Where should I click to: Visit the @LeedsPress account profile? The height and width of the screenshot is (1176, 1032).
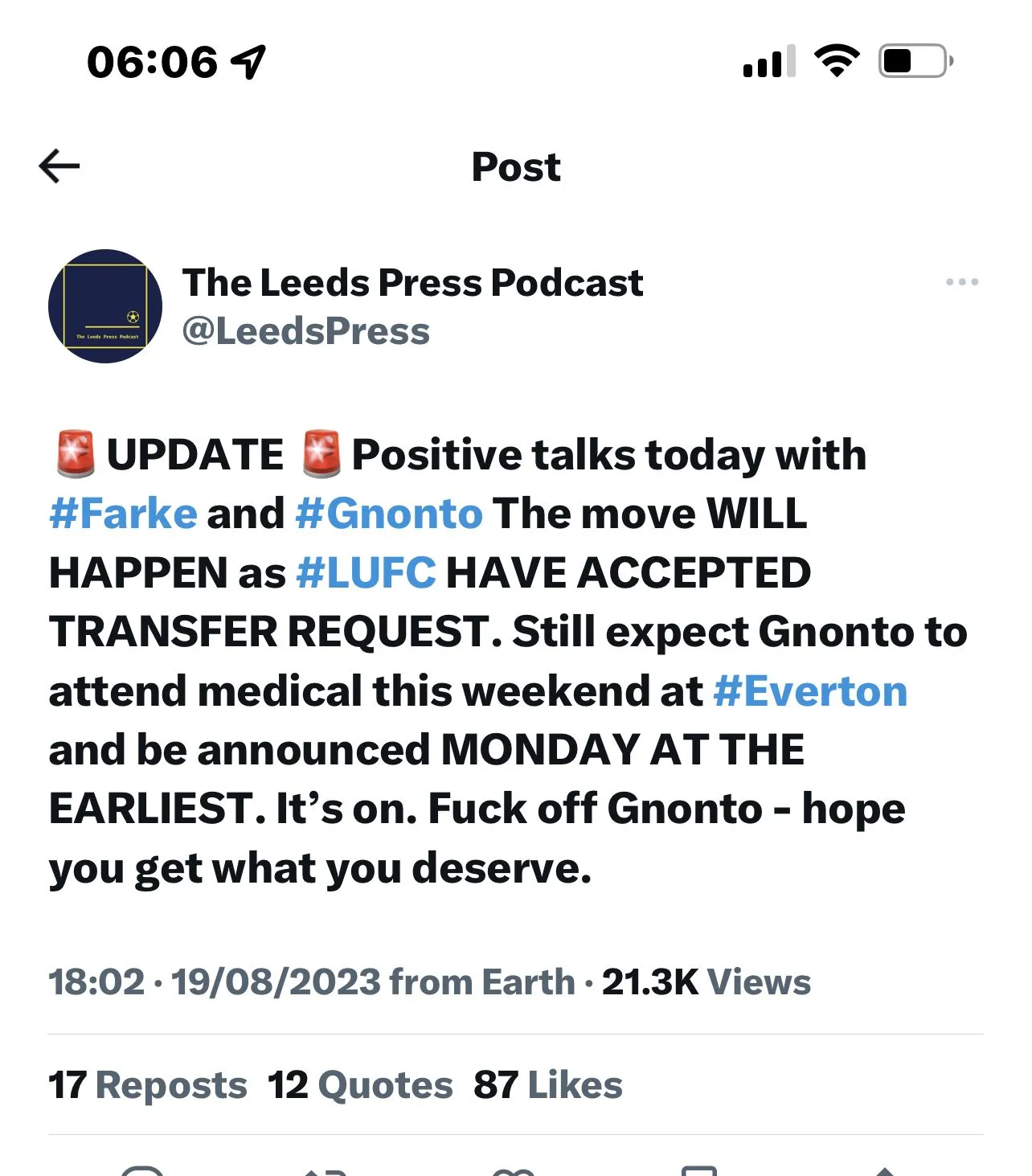point(306,331)
